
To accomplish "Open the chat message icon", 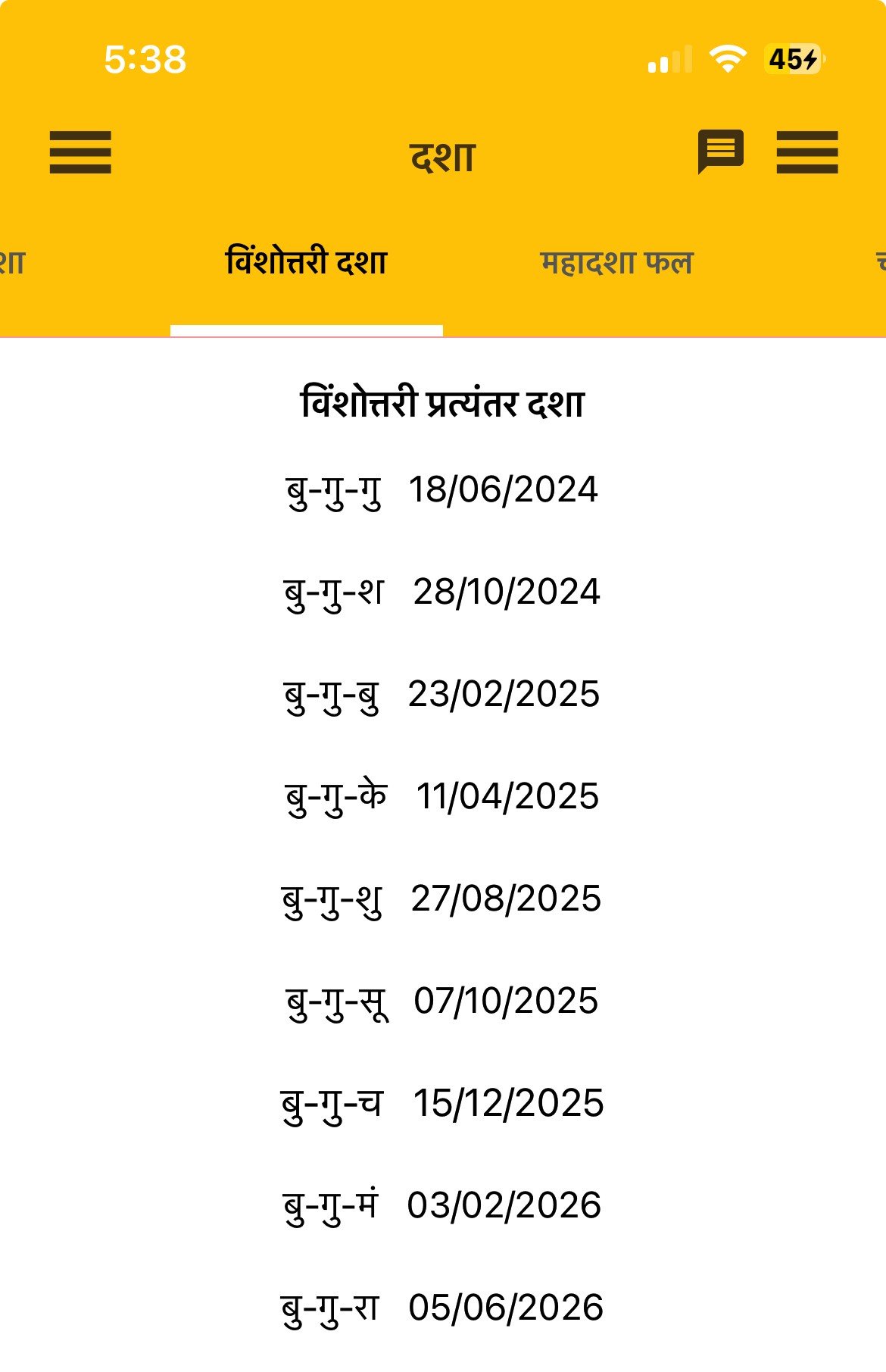I will [720, 152].
